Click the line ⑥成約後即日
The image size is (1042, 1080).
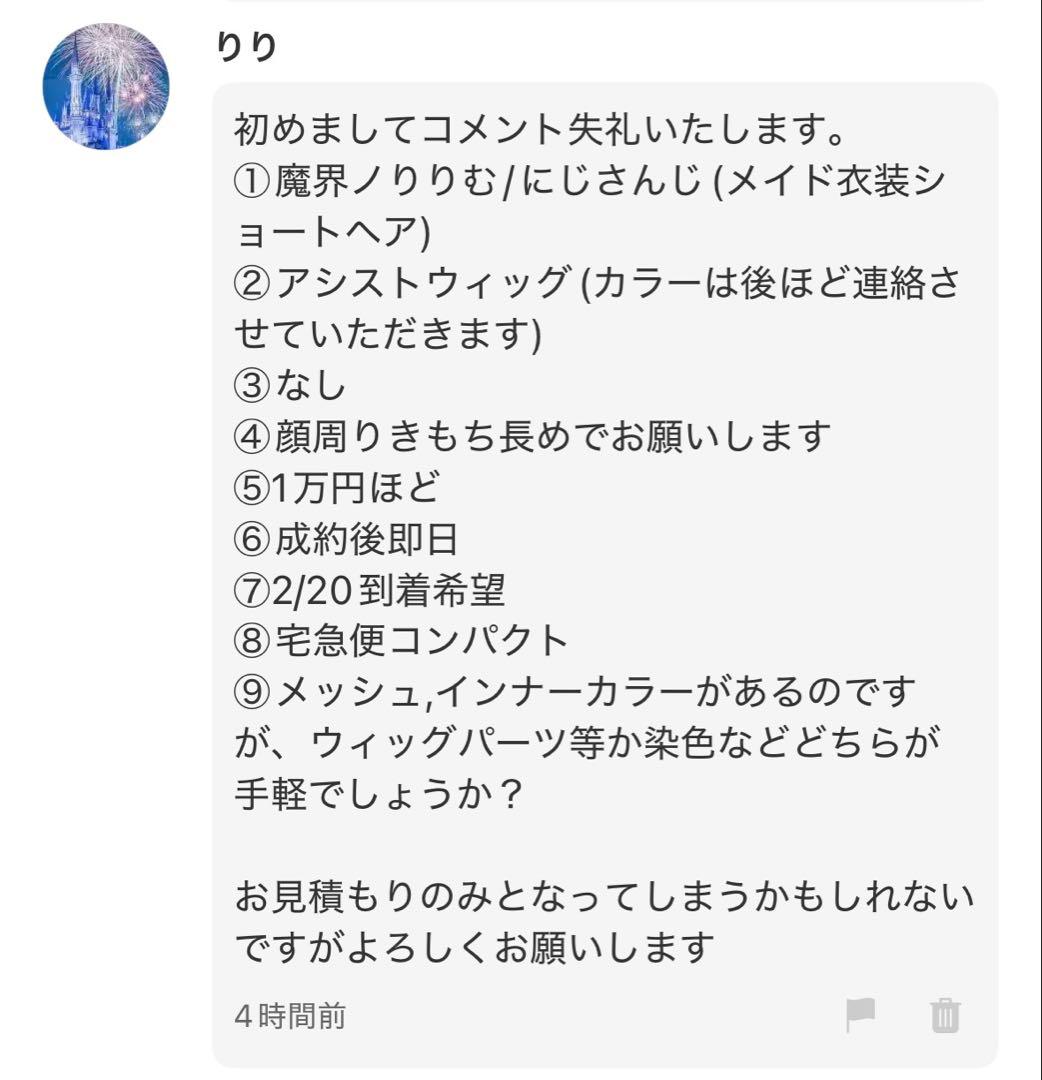click(360, 537)
